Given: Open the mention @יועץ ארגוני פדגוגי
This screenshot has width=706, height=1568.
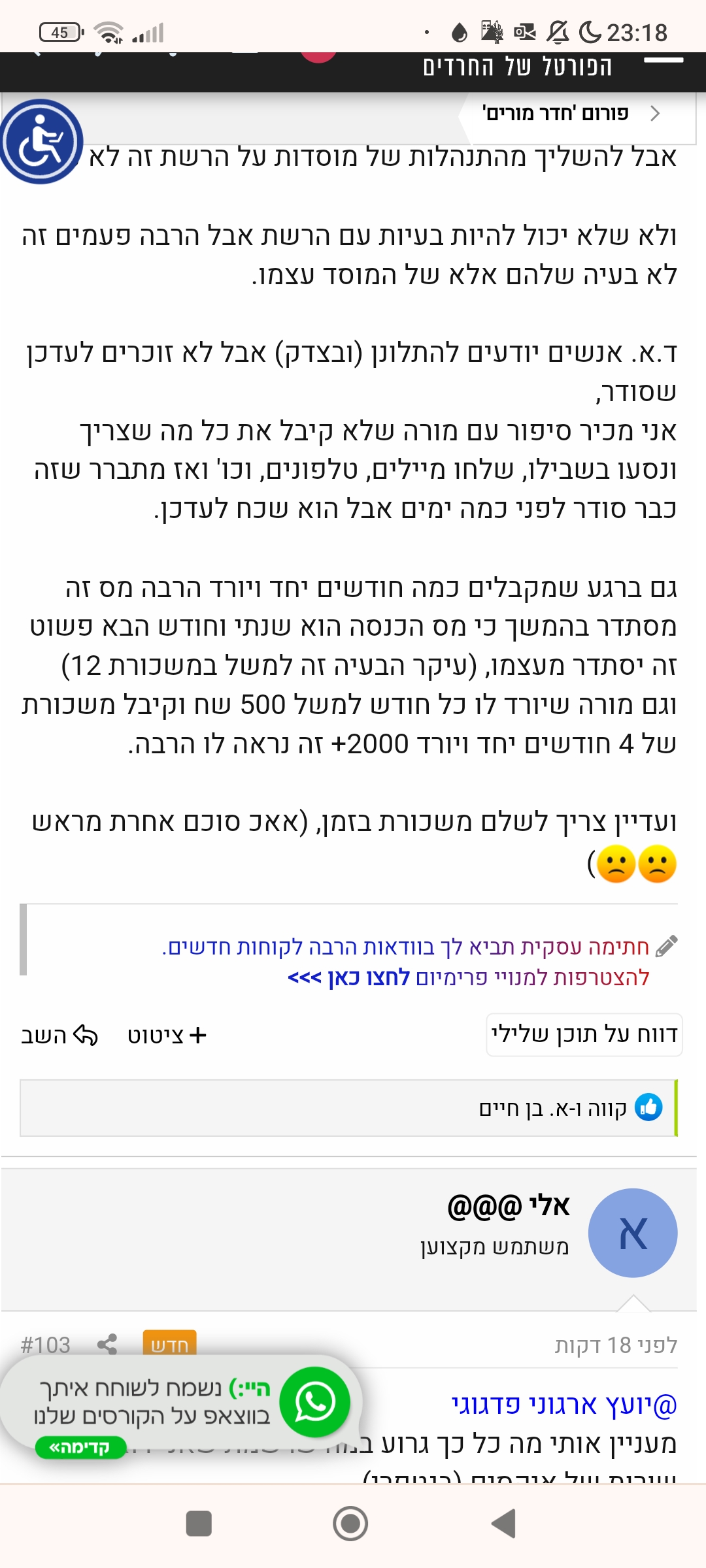Looking at the screenshot, I should pos(564,1404).
